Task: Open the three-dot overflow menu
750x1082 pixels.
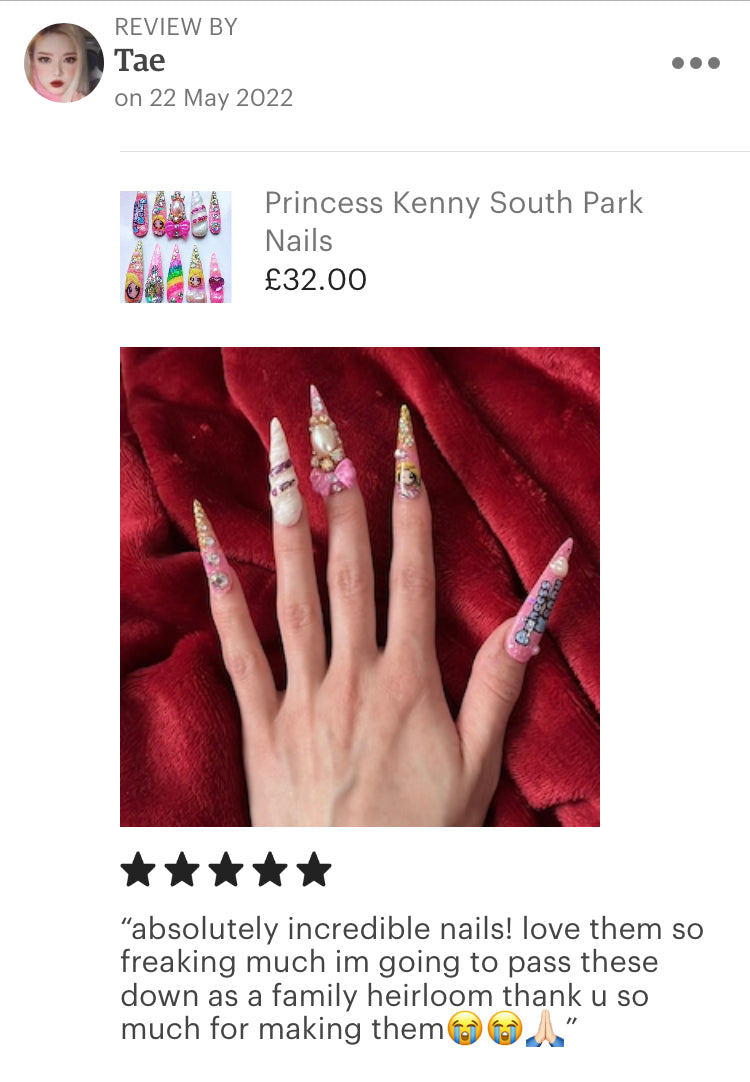Action: 696,63
